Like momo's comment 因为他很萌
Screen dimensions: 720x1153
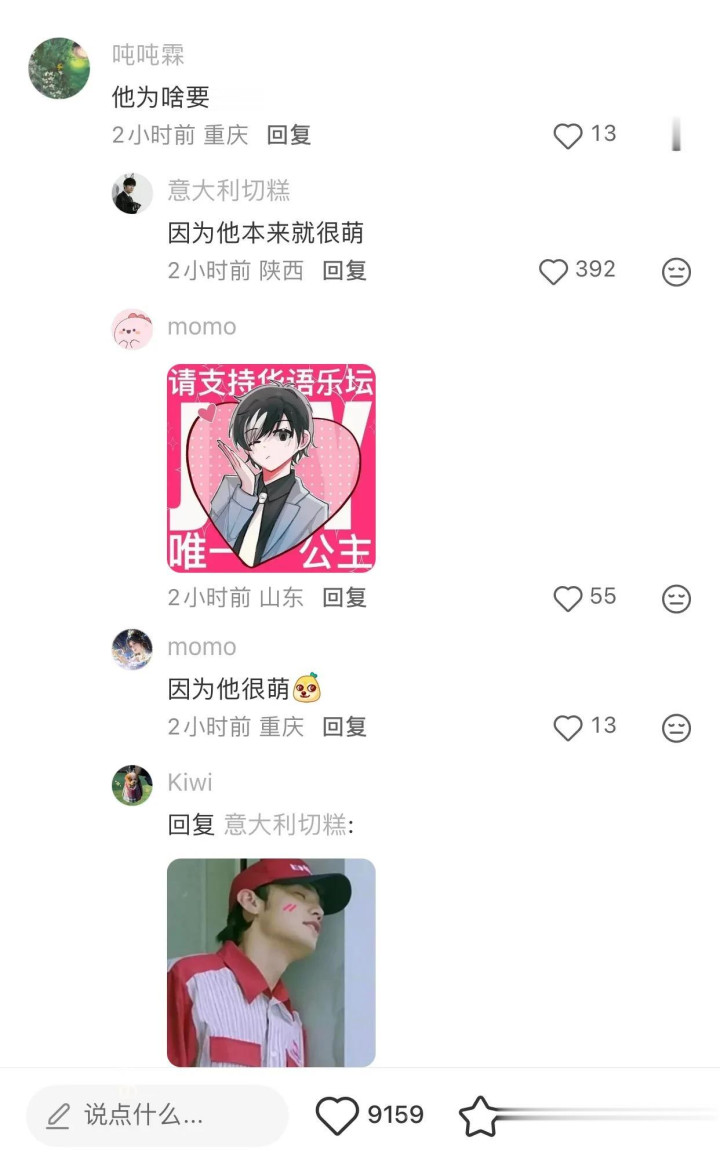click(568, 727)
